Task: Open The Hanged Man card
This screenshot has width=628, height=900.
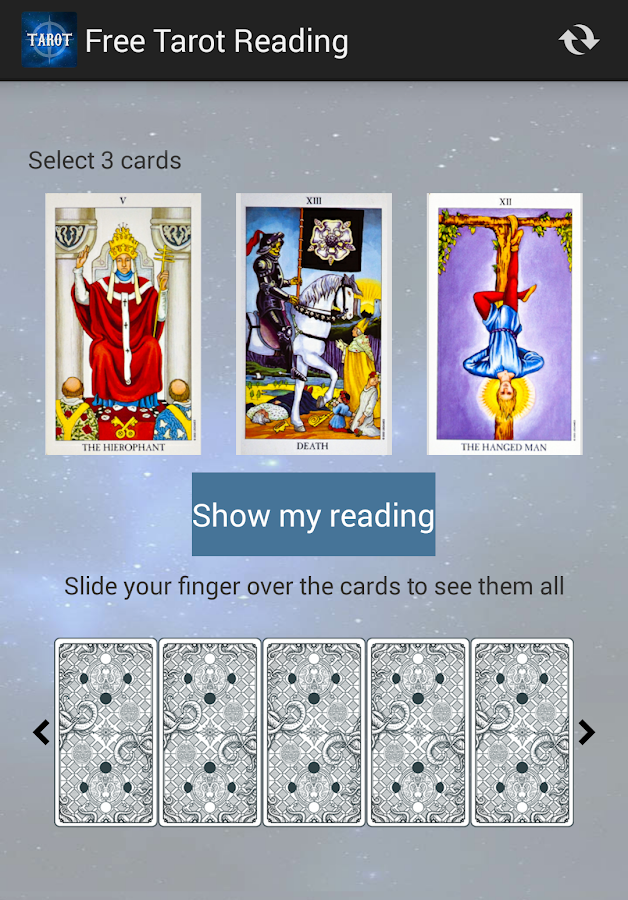Action: [x=504, y=324]
